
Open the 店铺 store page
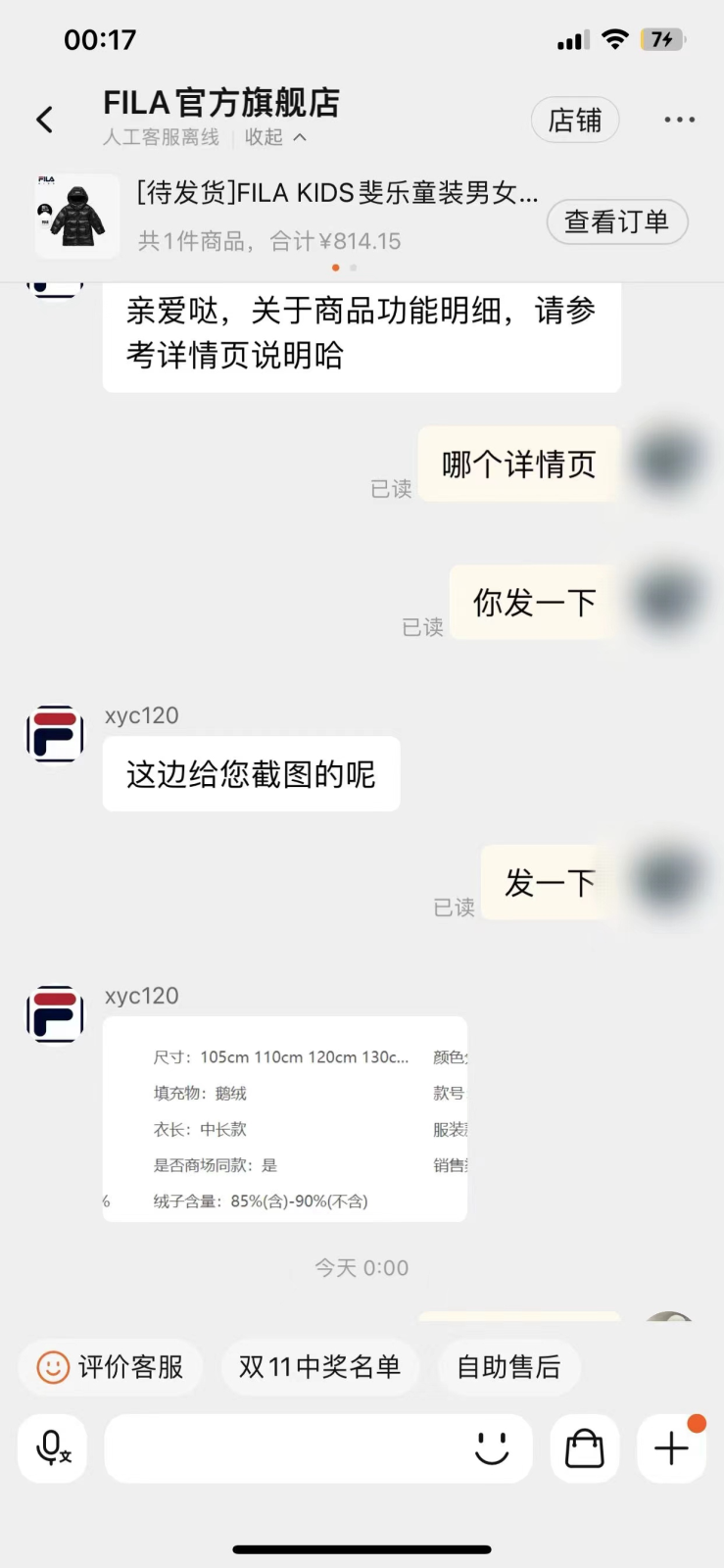point(575,120)
